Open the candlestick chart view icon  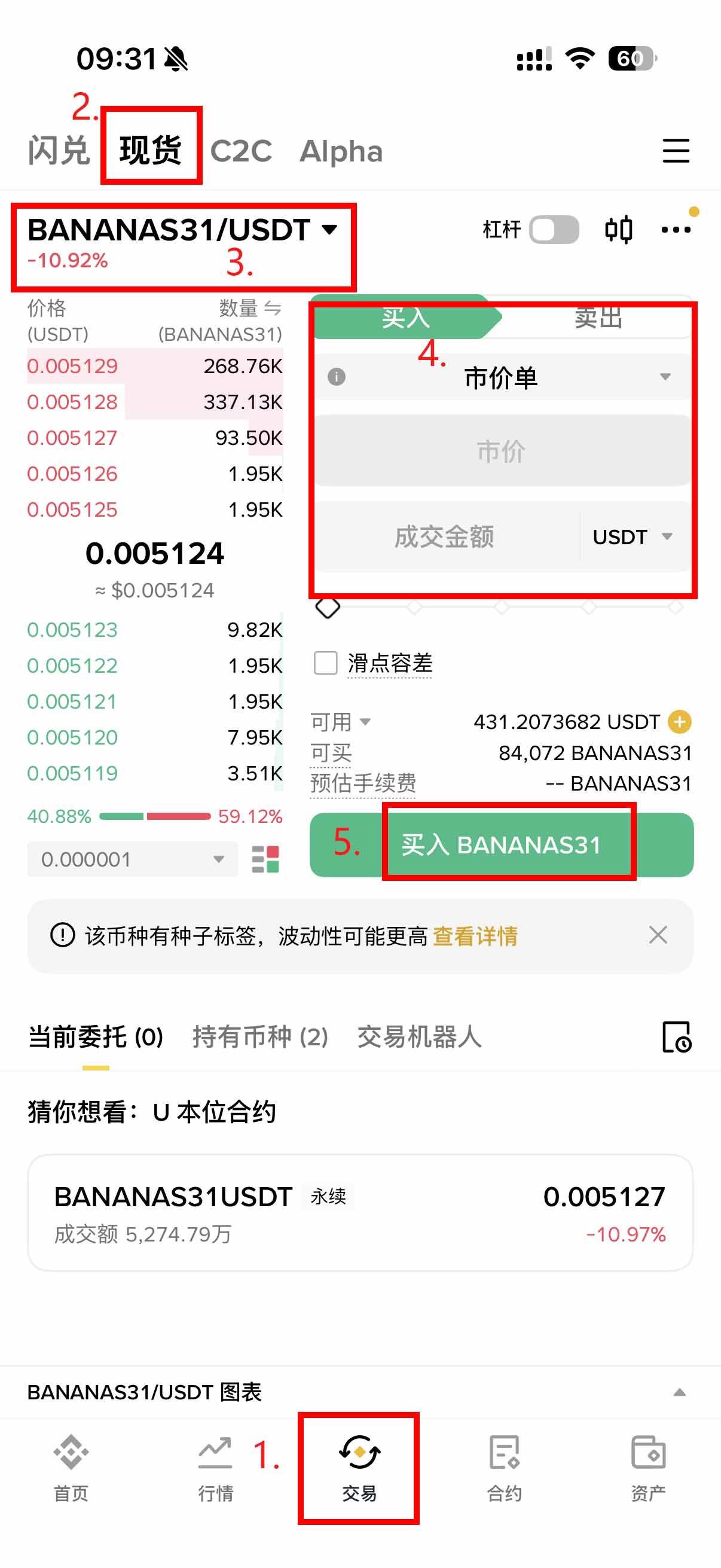click(619, 229)
